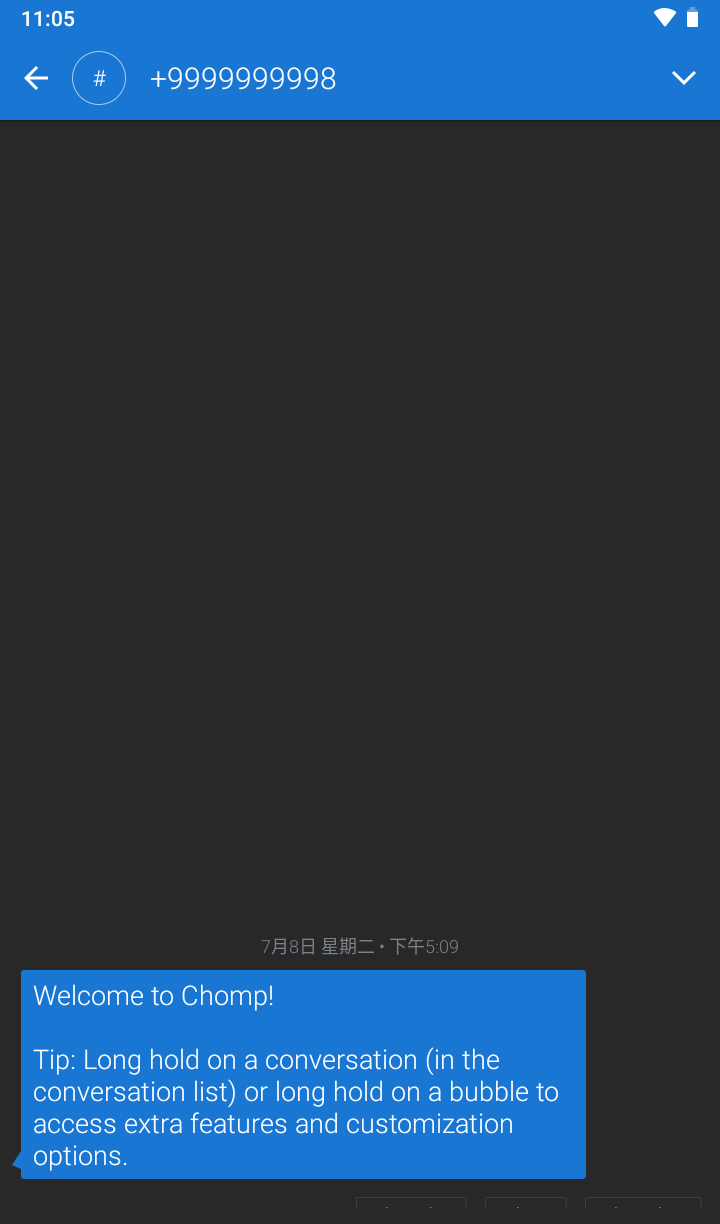This screenshot has width=720, height=1224.
Task: Navigate back with the arrow icon
Action: 35,77
